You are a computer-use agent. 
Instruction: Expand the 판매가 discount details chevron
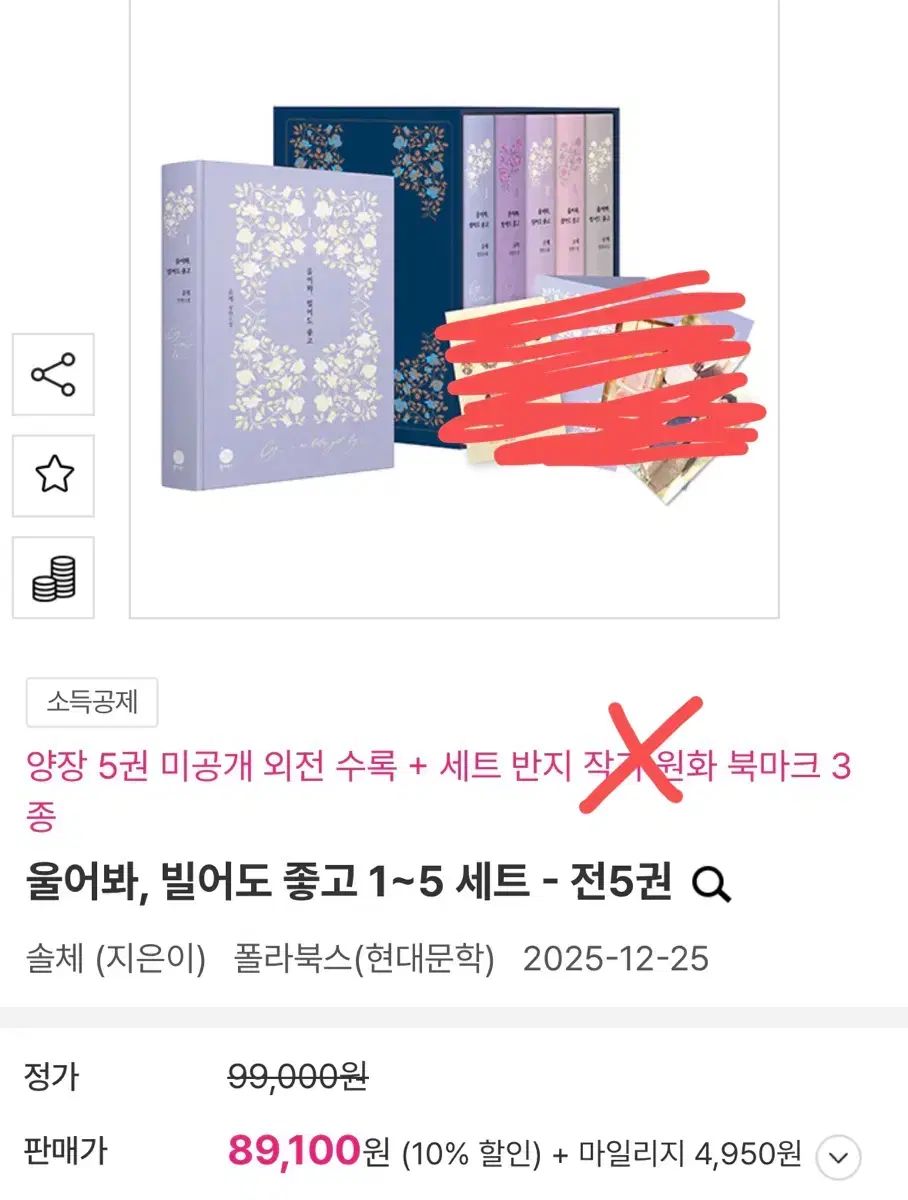click(x=838, y=1158)
